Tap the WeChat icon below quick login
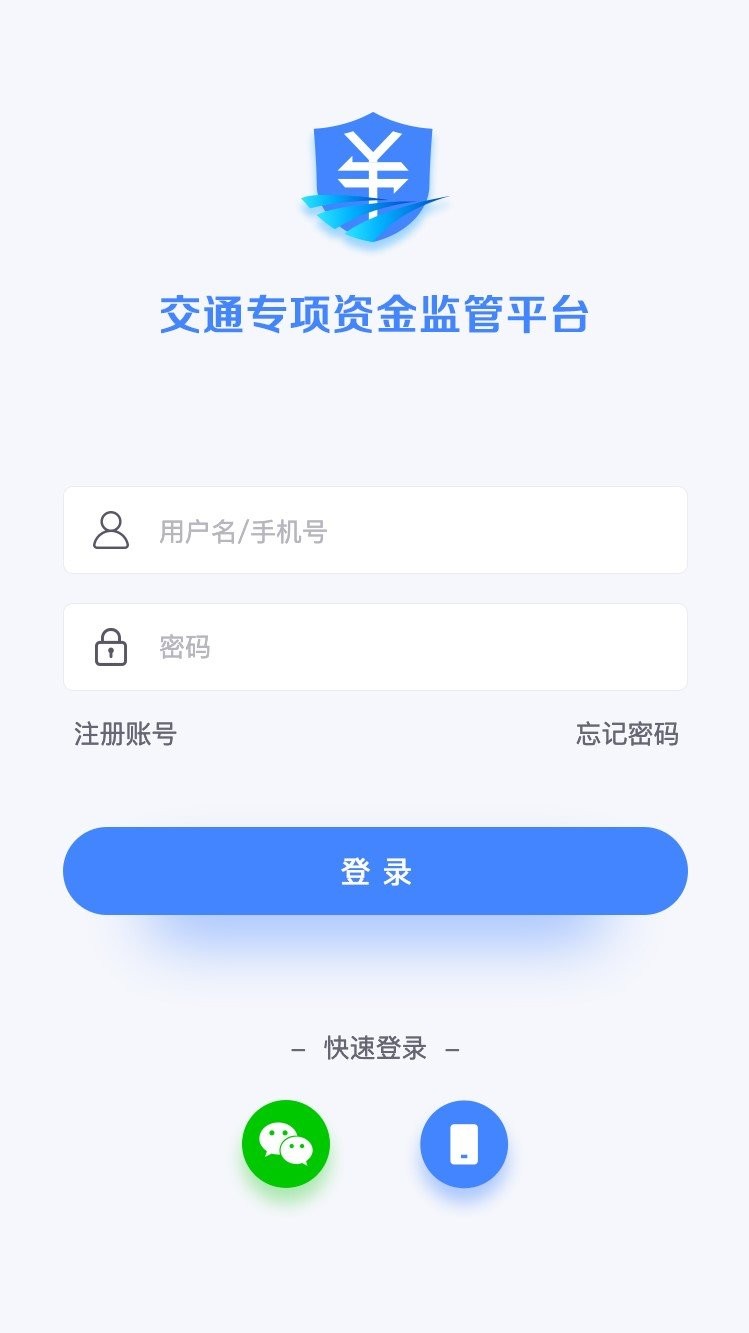This screenshot has height=1333, width=749. 286,1144
